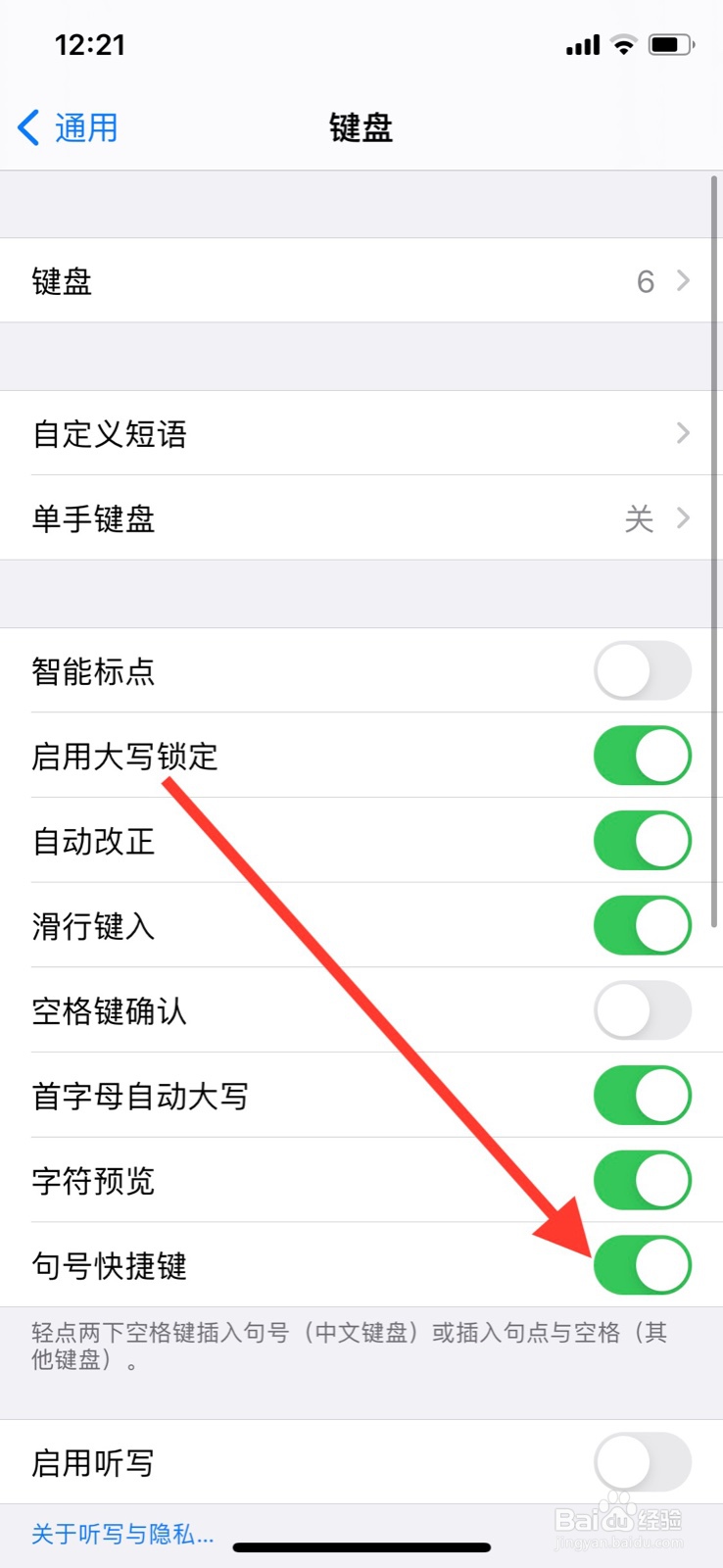Enable the 启用听写 dictation switch
This screenshot has height=1568, width=723.
point(642,1460)
